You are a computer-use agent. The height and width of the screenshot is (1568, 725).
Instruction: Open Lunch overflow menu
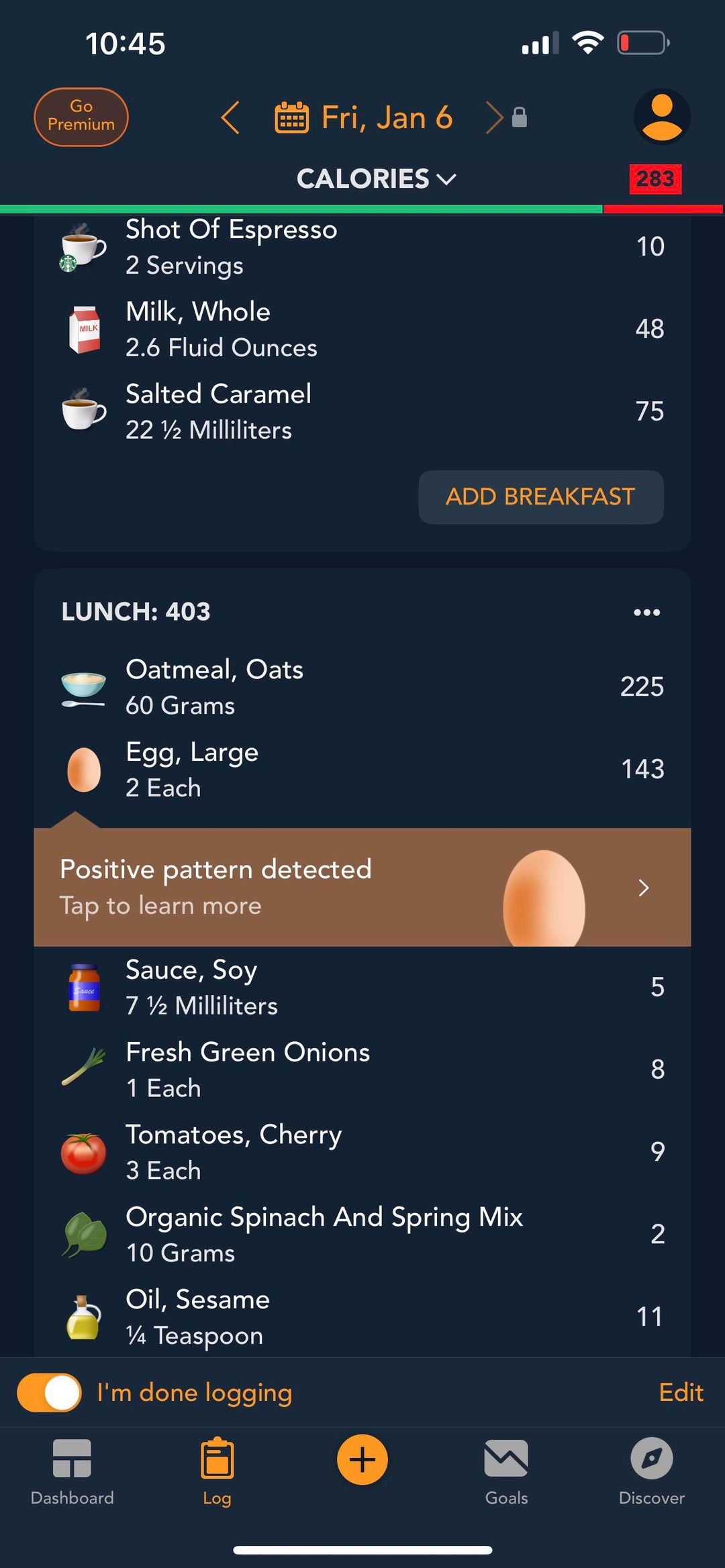click(647, 612)
